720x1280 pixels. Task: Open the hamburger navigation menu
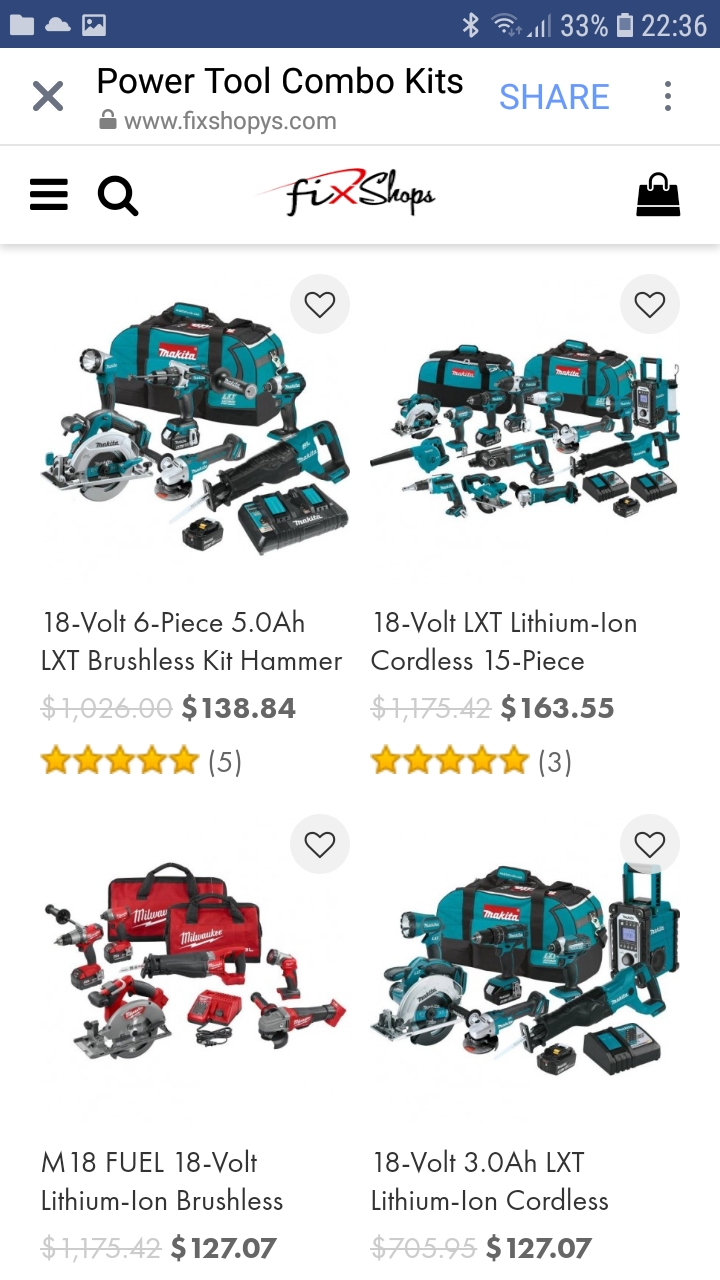[x=49, y=195]
